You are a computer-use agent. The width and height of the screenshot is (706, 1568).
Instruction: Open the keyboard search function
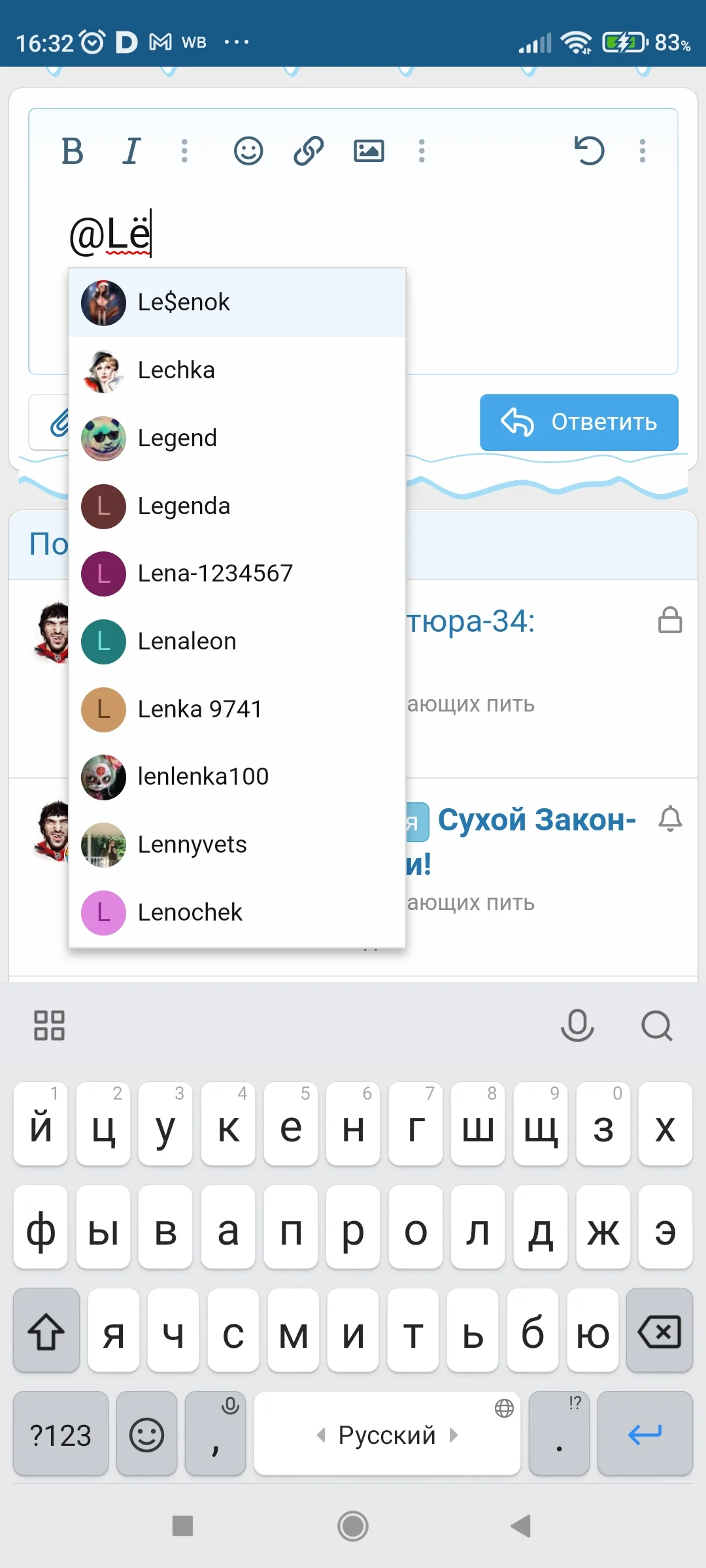point(656,1026)
